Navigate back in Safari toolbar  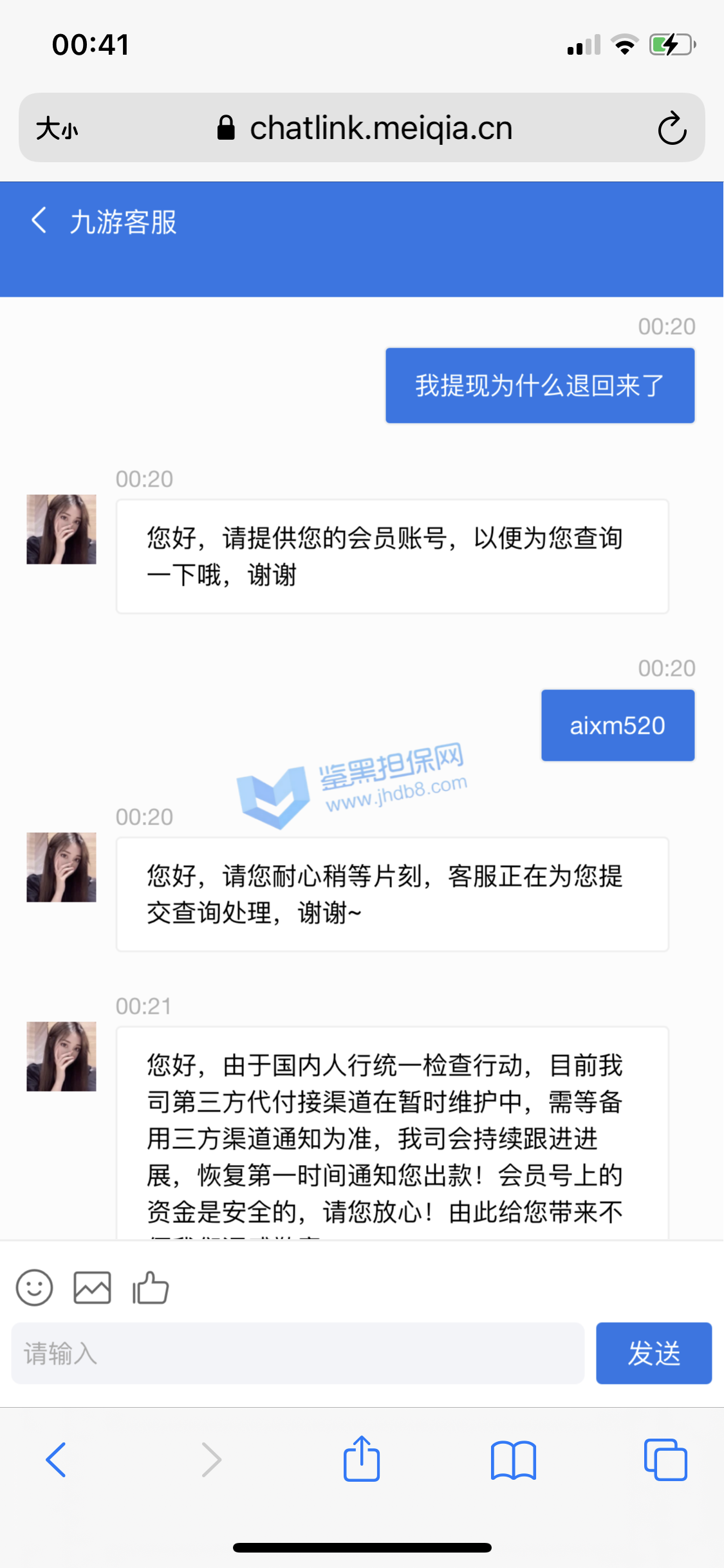tap(56, 1459)
